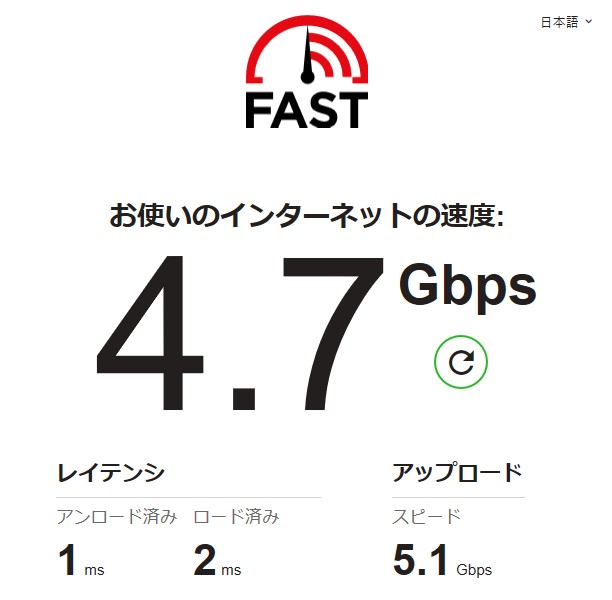Tap the green refresh button to retest speed

click(x=461, y=362)
